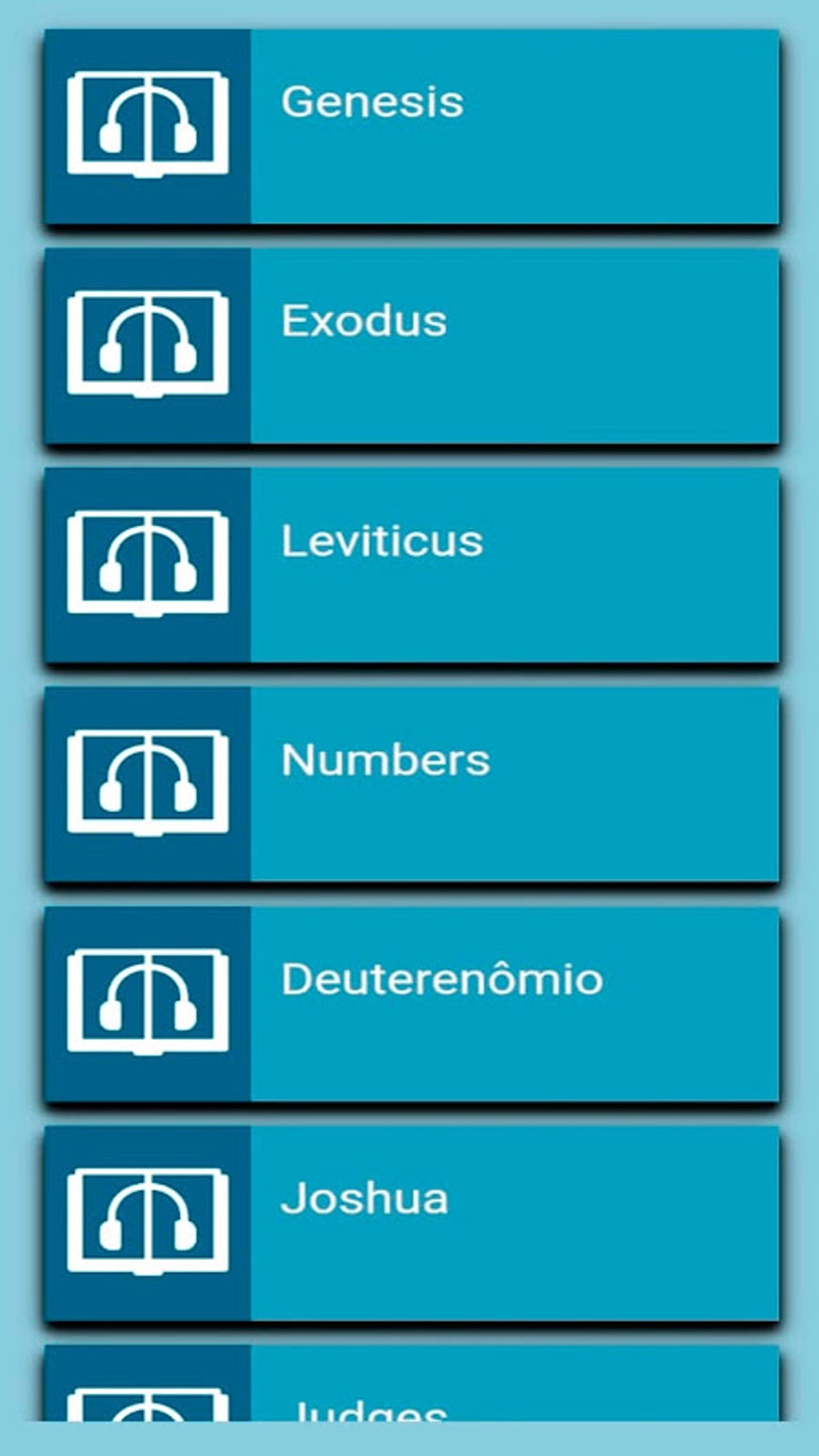Open the Deuterenômio audio book
This screenshot has width=819, height=1456.
tap(411, 1003)
